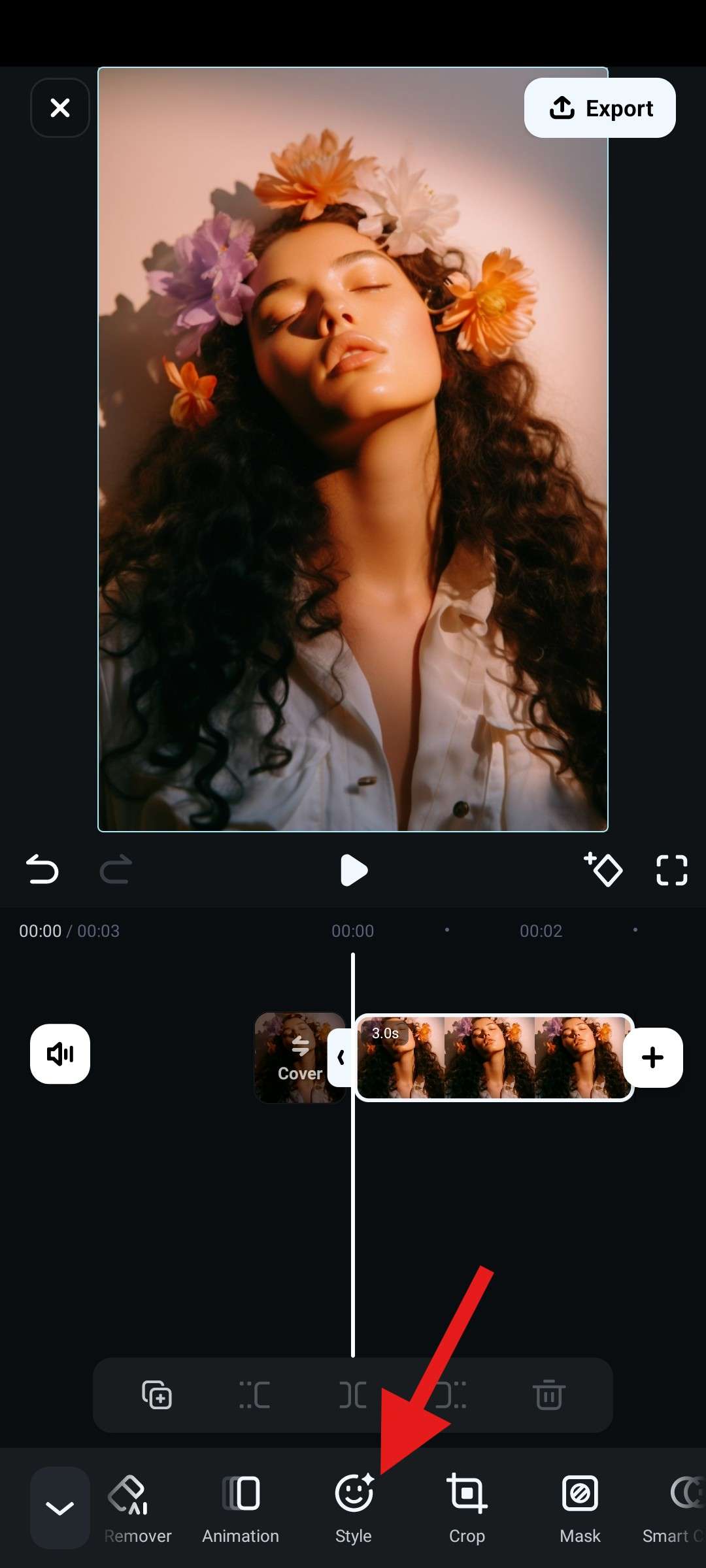The height and width of the screenshot is (1568, 706).
Task: Close the video editor
Action: point(60,108)
